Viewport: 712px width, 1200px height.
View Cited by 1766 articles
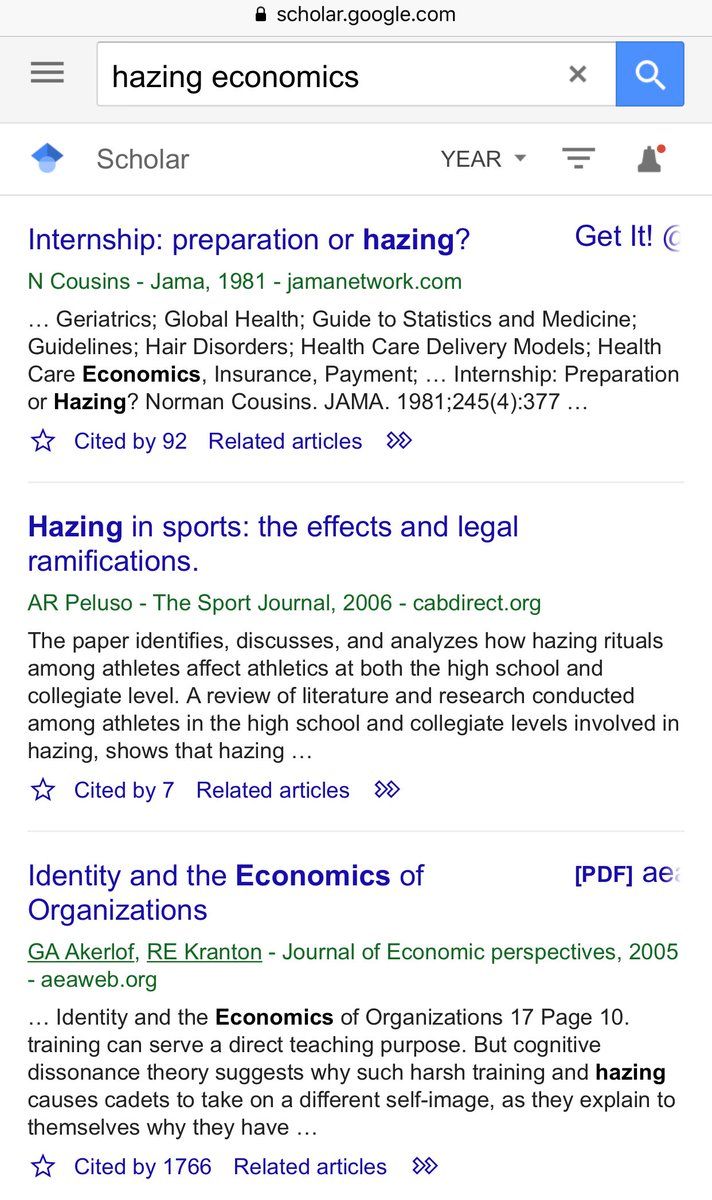click(142, 1166)
